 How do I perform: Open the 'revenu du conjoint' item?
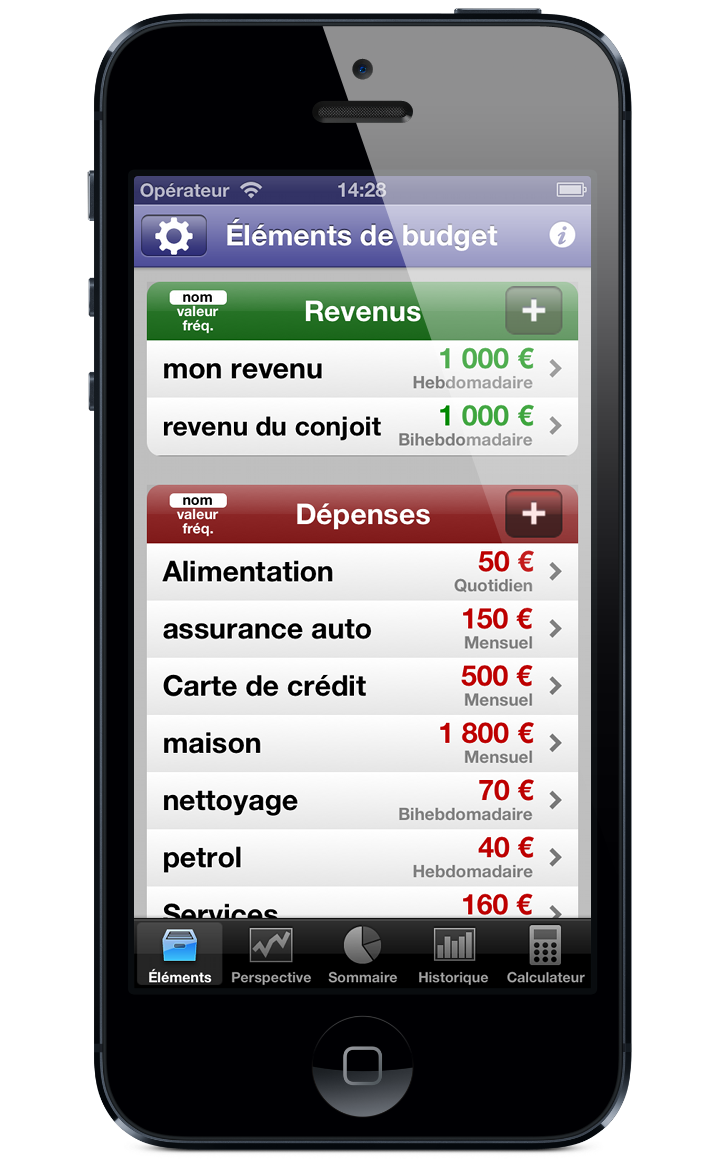[362, 426]
